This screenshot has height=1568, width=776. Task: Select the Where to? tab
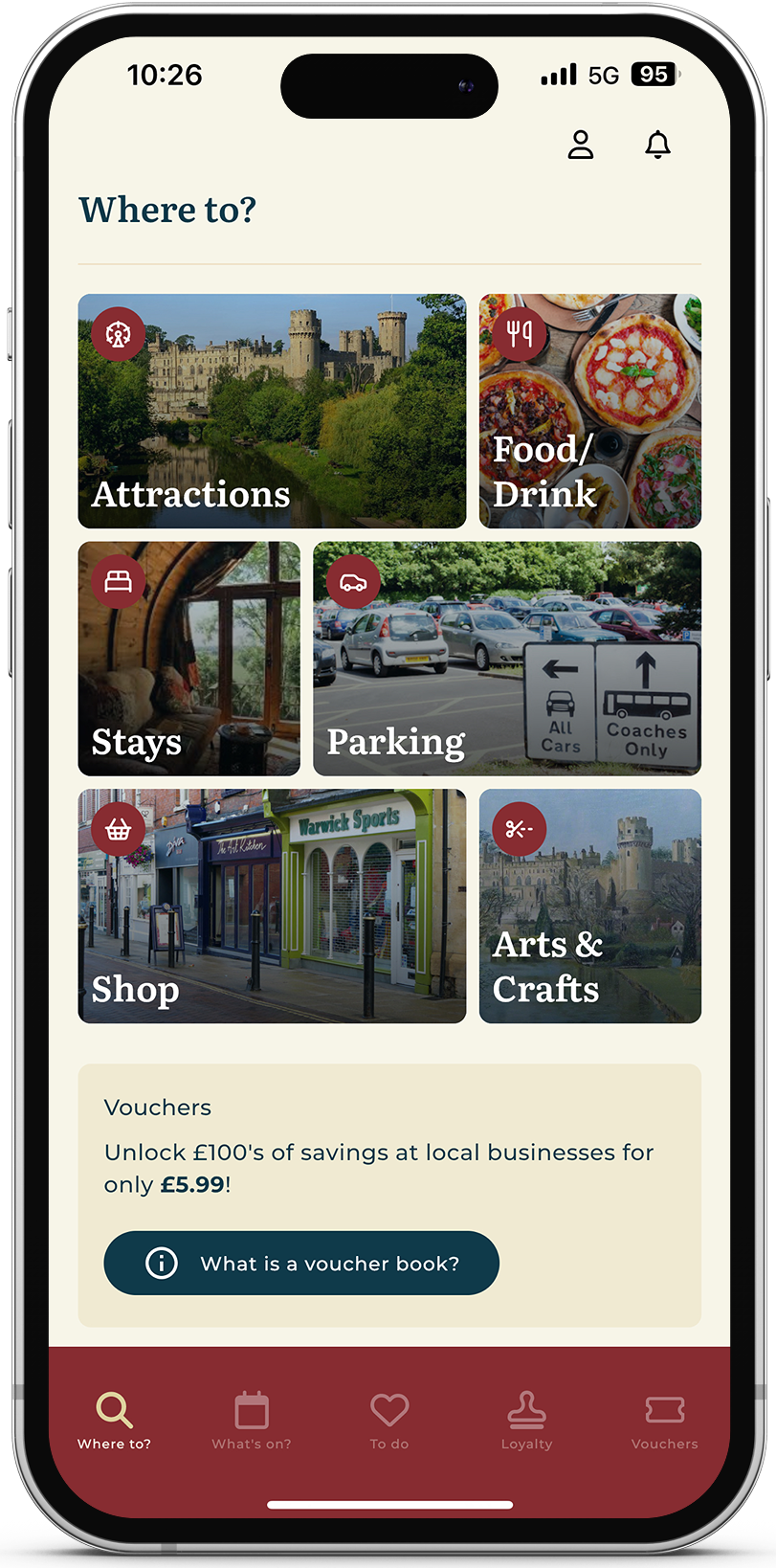tap(114, 1421)
